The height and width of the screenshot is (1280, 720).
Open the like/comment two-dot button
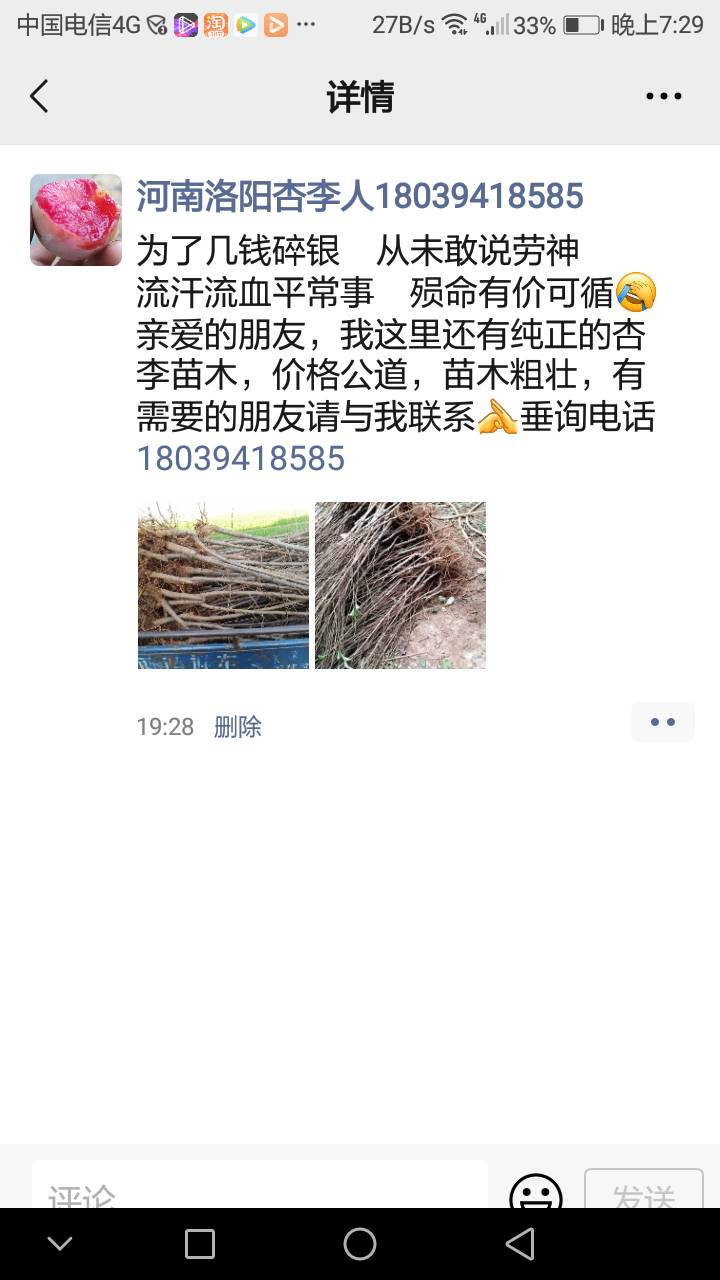click(663, 722)
